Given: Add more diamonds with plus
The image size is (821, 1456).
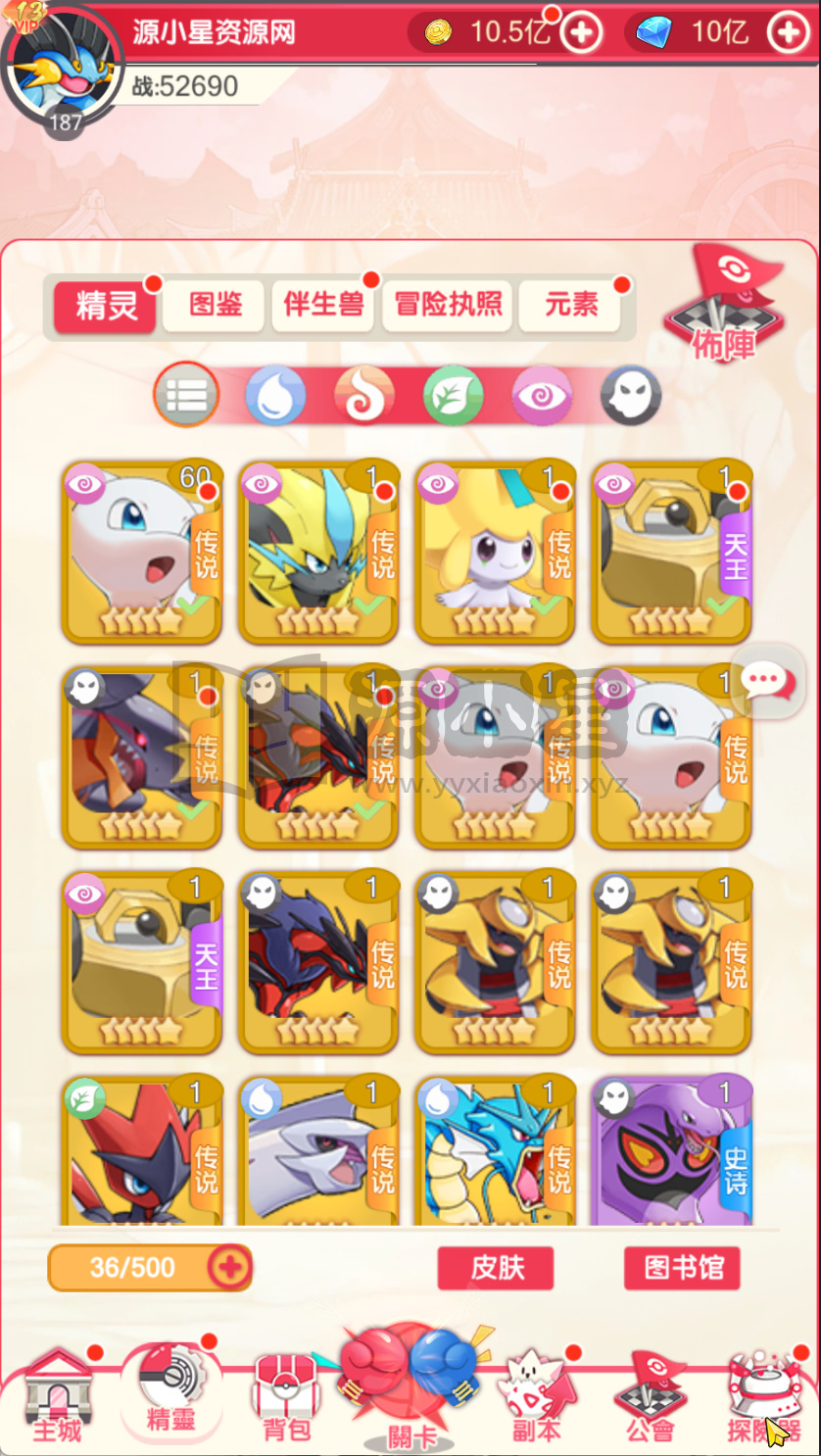Looking at the screenshot, I should point(789,32).
